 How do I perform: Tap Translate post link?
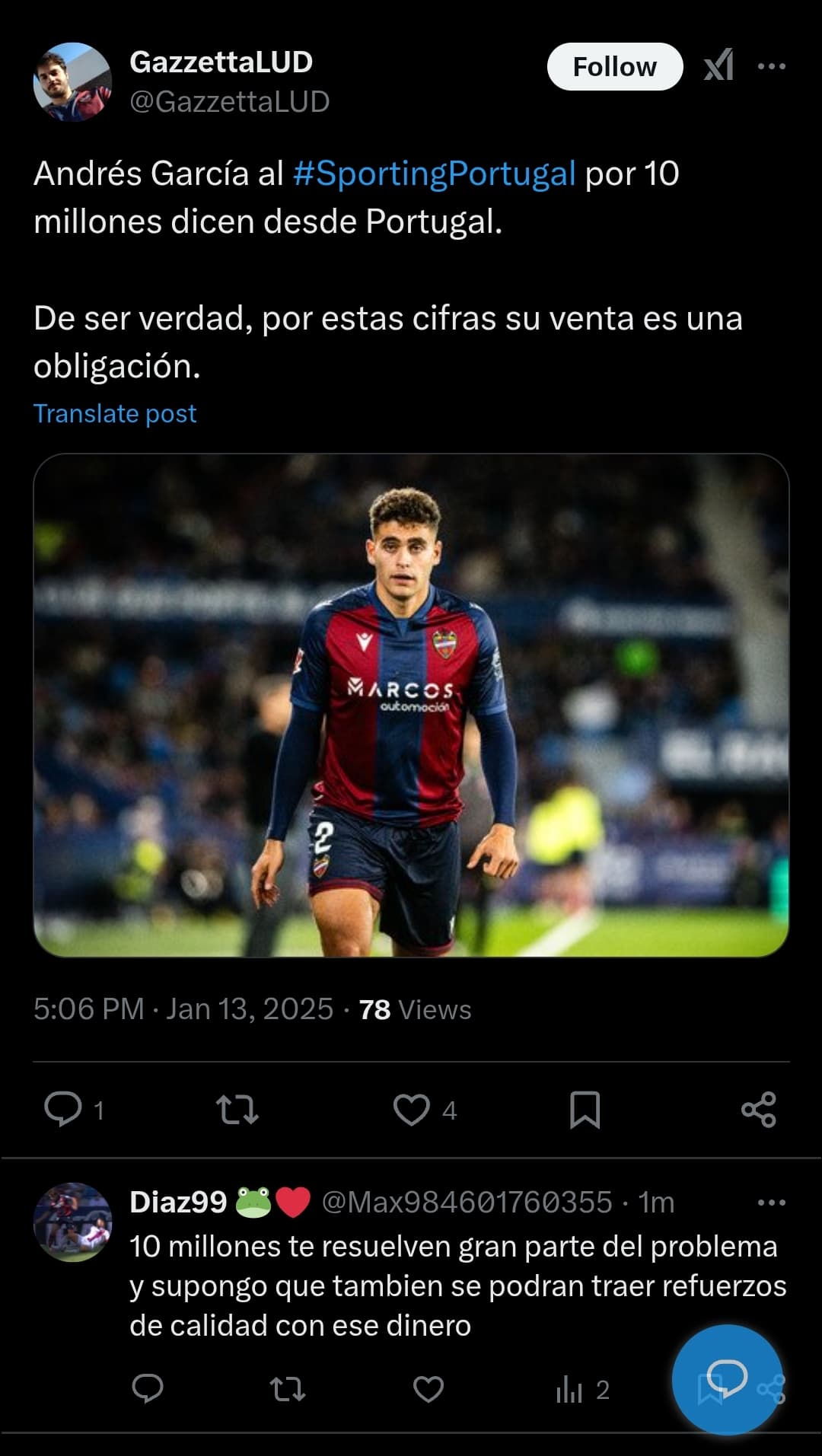[115, 413]
